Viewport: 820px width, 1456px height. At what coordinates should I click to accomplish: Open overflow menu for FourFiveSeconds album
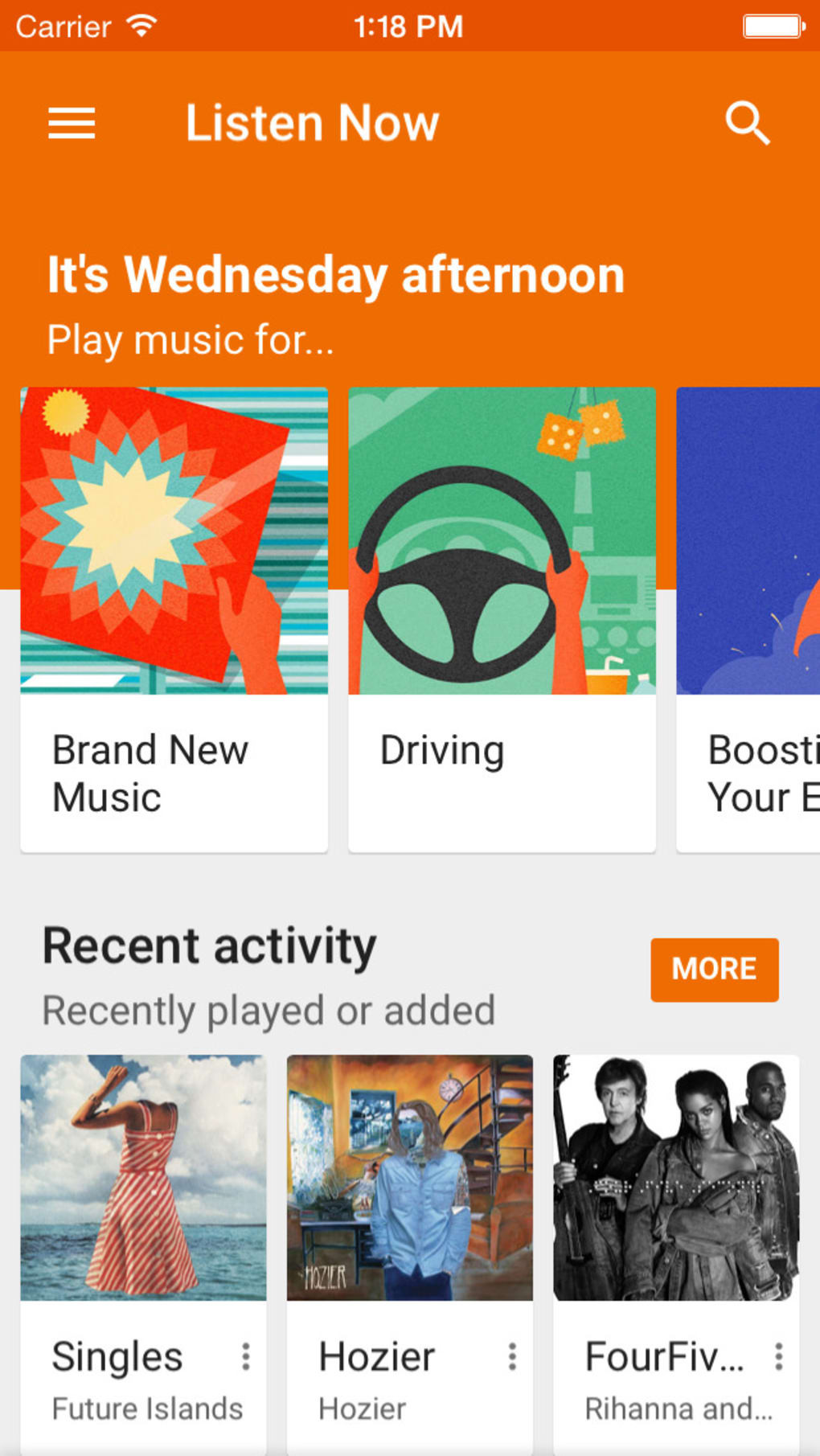coord(778,1356)
